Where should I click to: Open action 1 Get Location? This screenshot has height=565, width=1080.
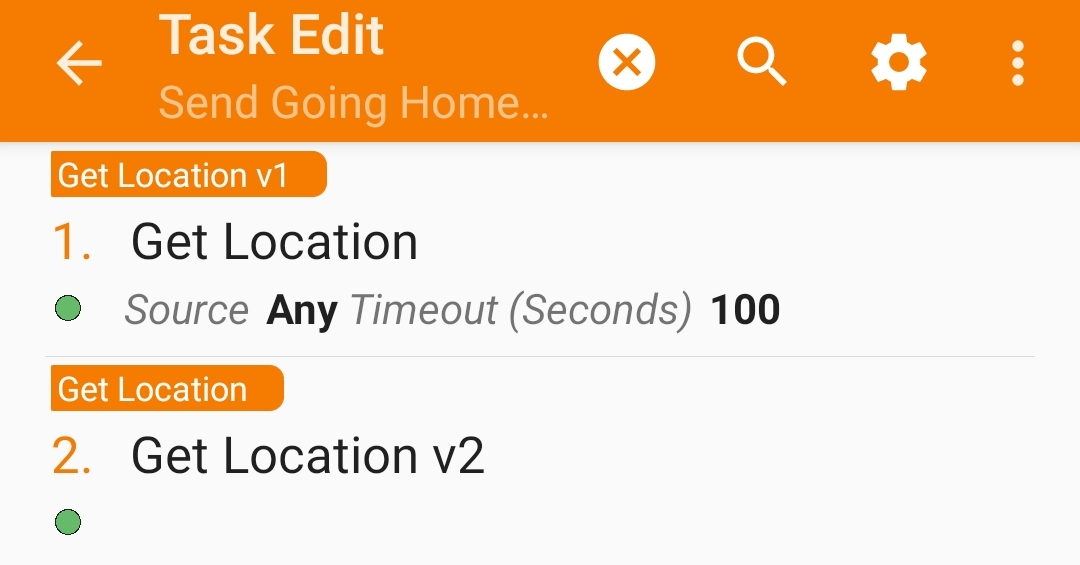pyautogui.click(x=274, y=243)
